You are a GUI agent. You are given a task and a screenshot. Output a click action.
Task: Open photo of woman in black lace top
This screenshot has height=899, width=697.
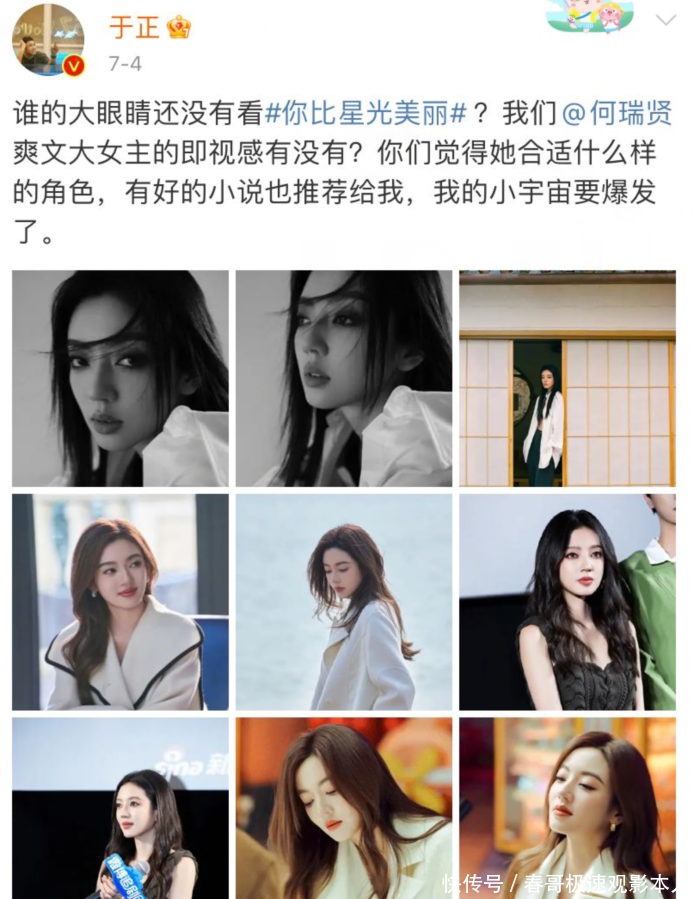pyautogui.click(x=567, y=602)
